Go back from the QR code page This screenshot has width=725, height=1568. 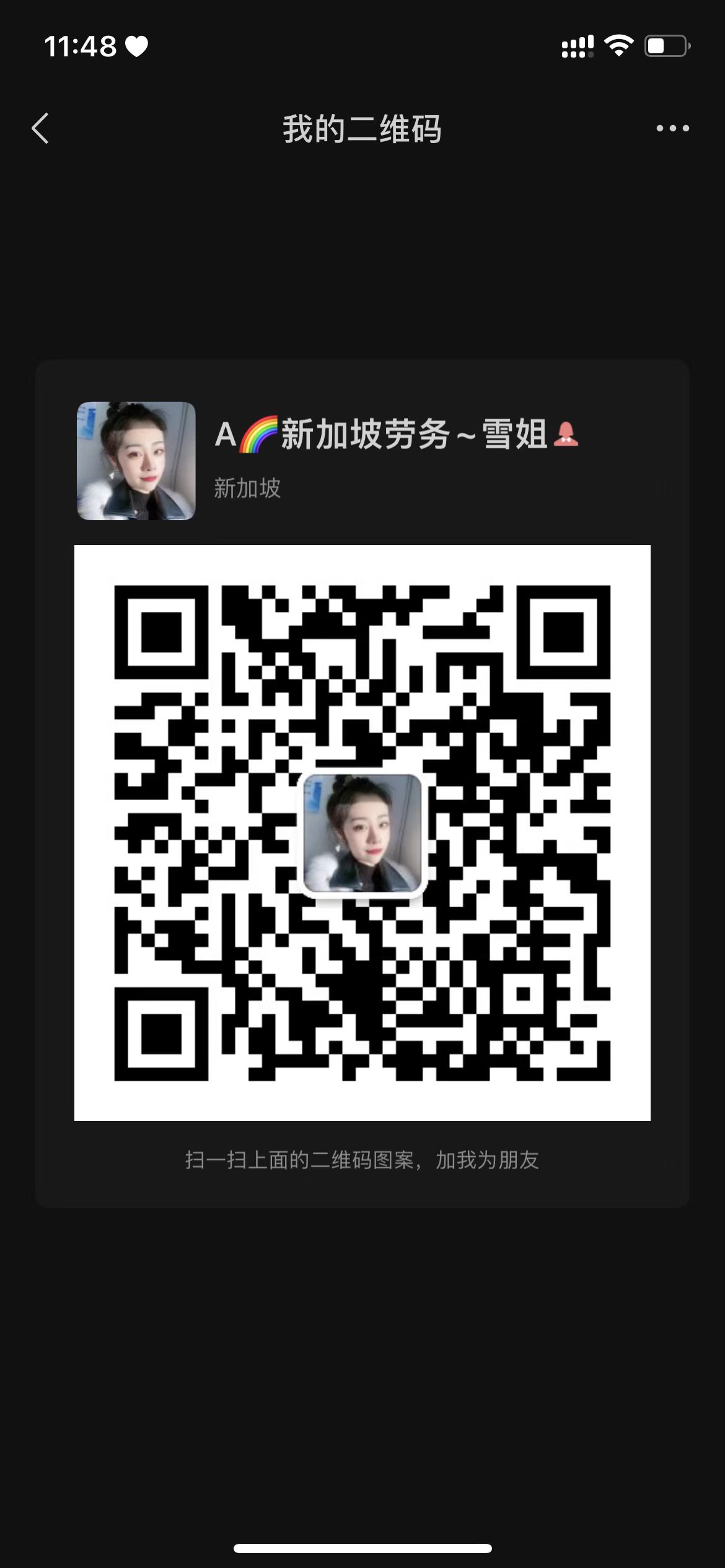(x=40, y=129)
